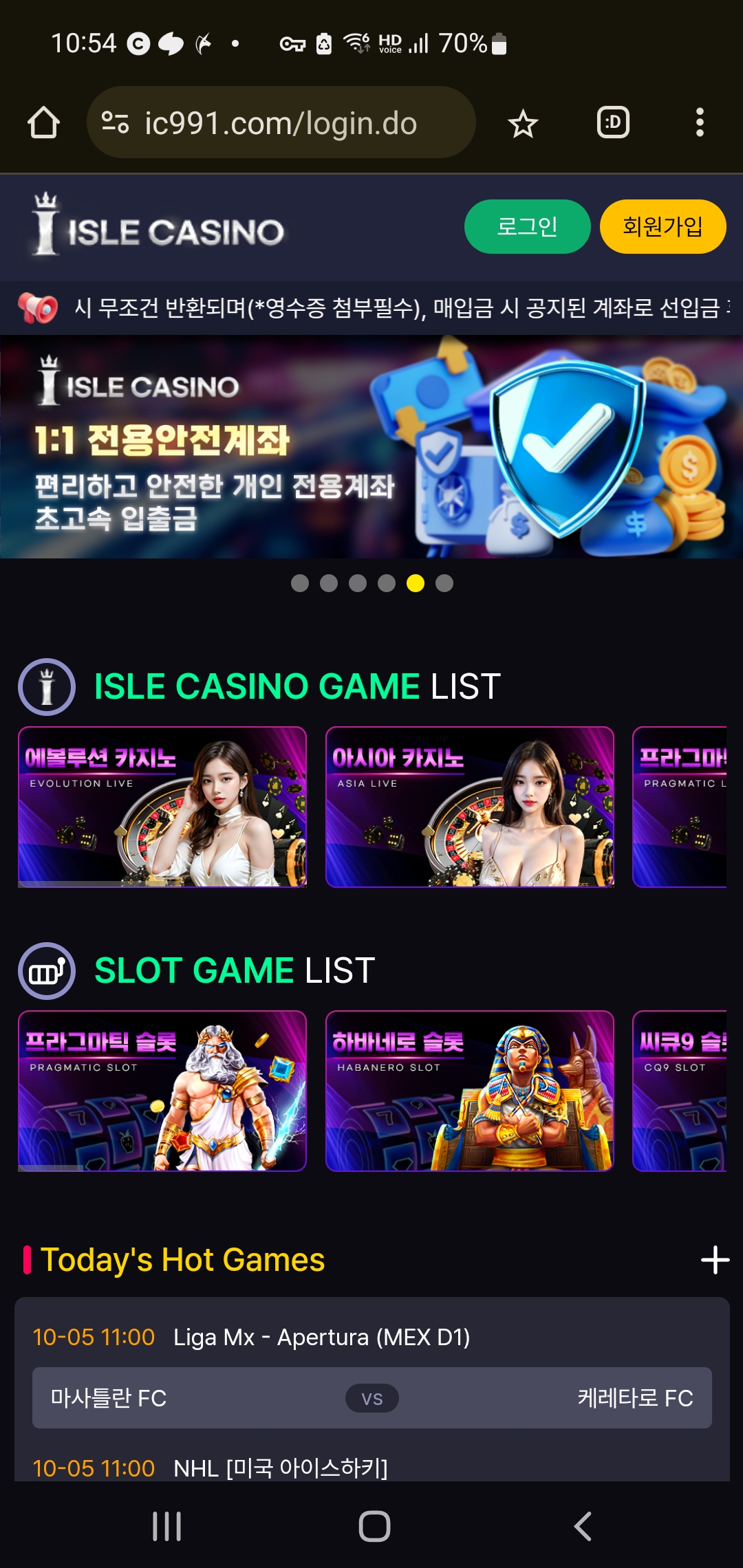743x1568 pixels.
Task: Expand Today's Hot Games with the plus
Action: (715, 1260)
